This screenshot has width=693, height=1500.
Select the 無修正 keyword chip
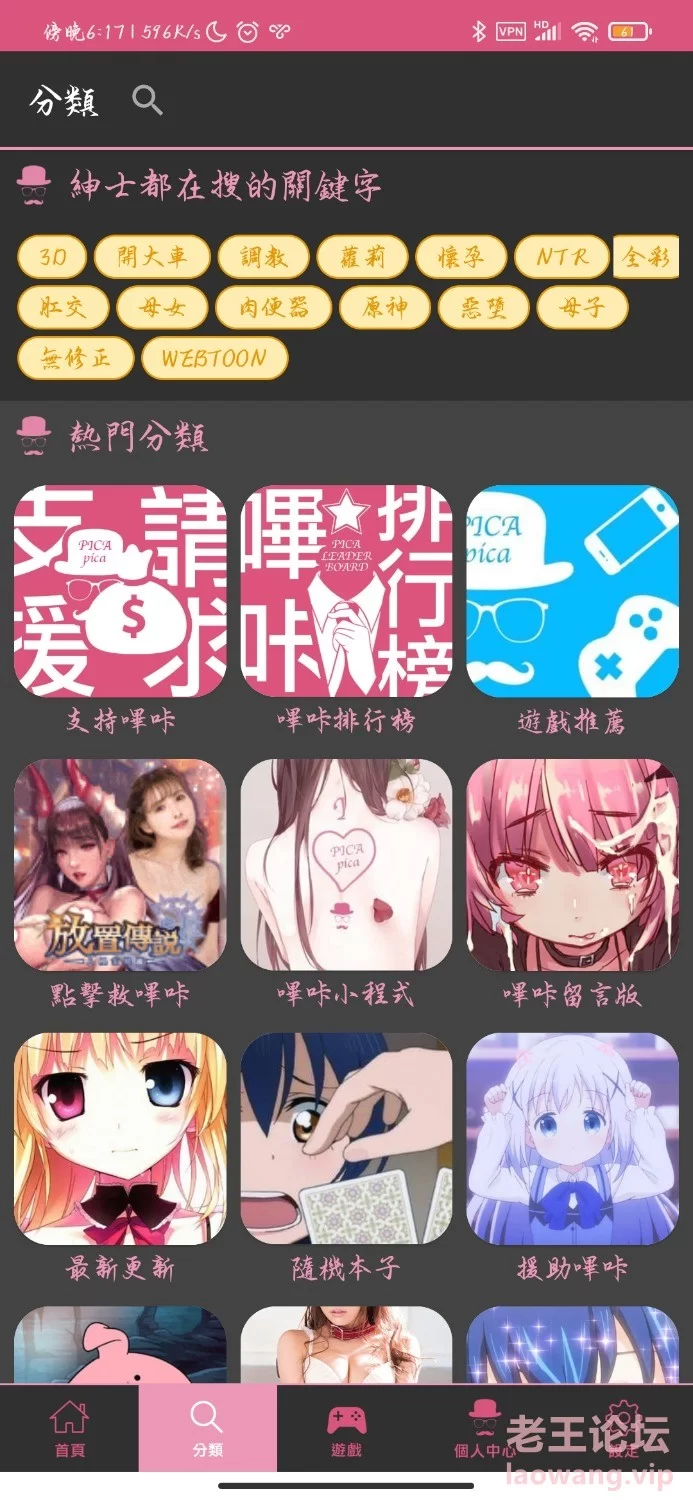[75, 358]
